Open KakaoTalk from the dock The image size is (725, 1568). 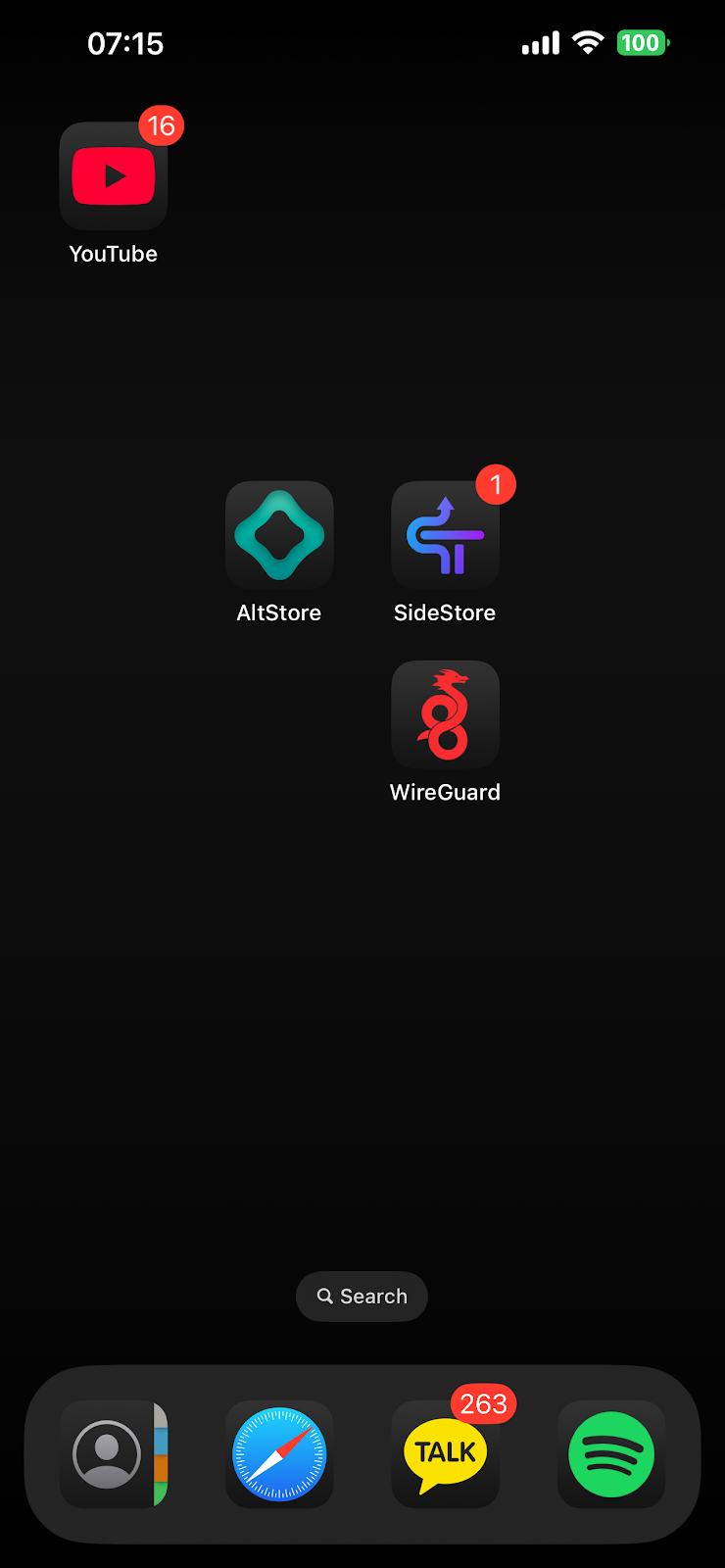(x=445, y=1454)
